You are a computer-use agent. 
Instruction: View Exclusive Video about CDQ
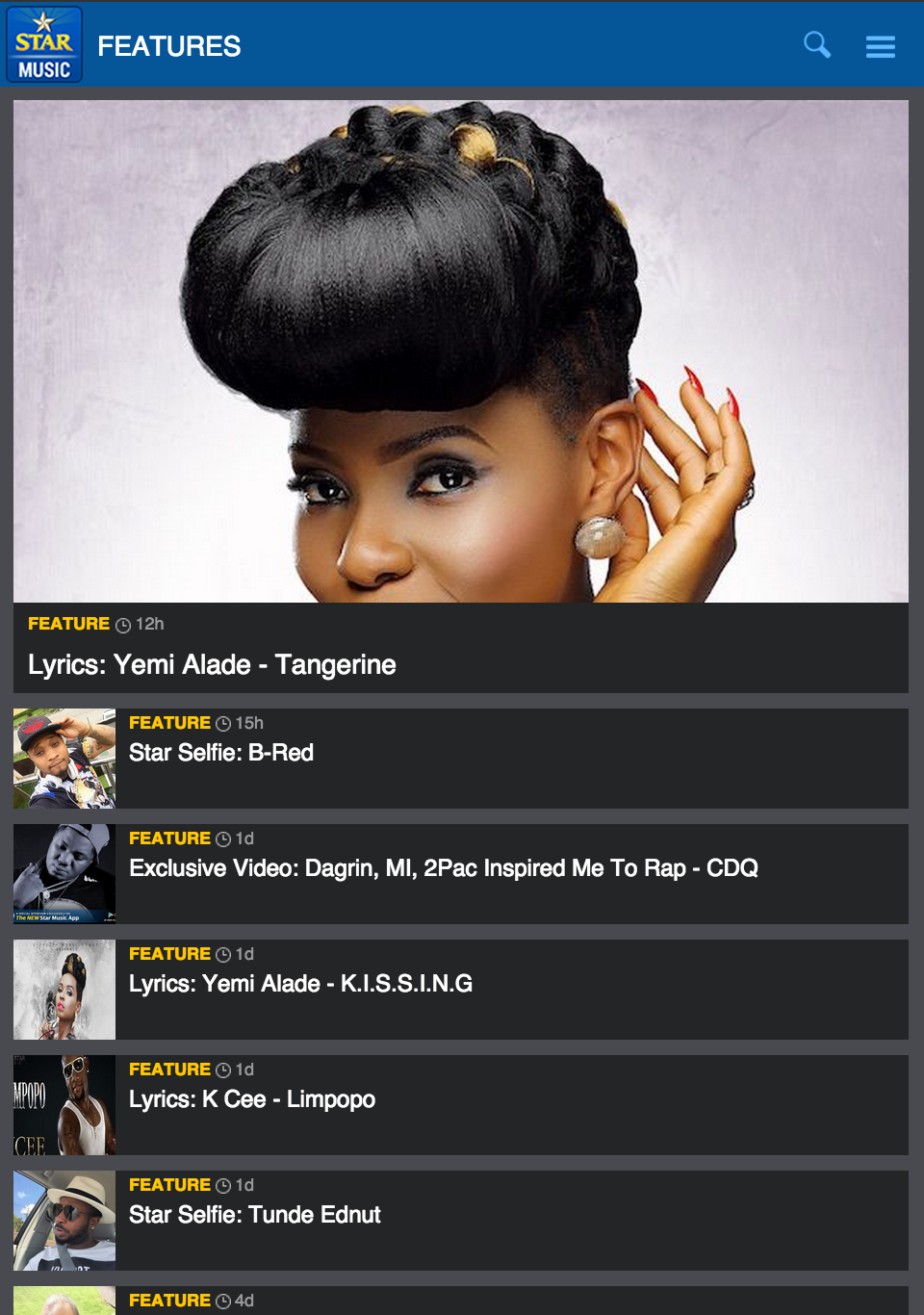(x=443, y=868)
